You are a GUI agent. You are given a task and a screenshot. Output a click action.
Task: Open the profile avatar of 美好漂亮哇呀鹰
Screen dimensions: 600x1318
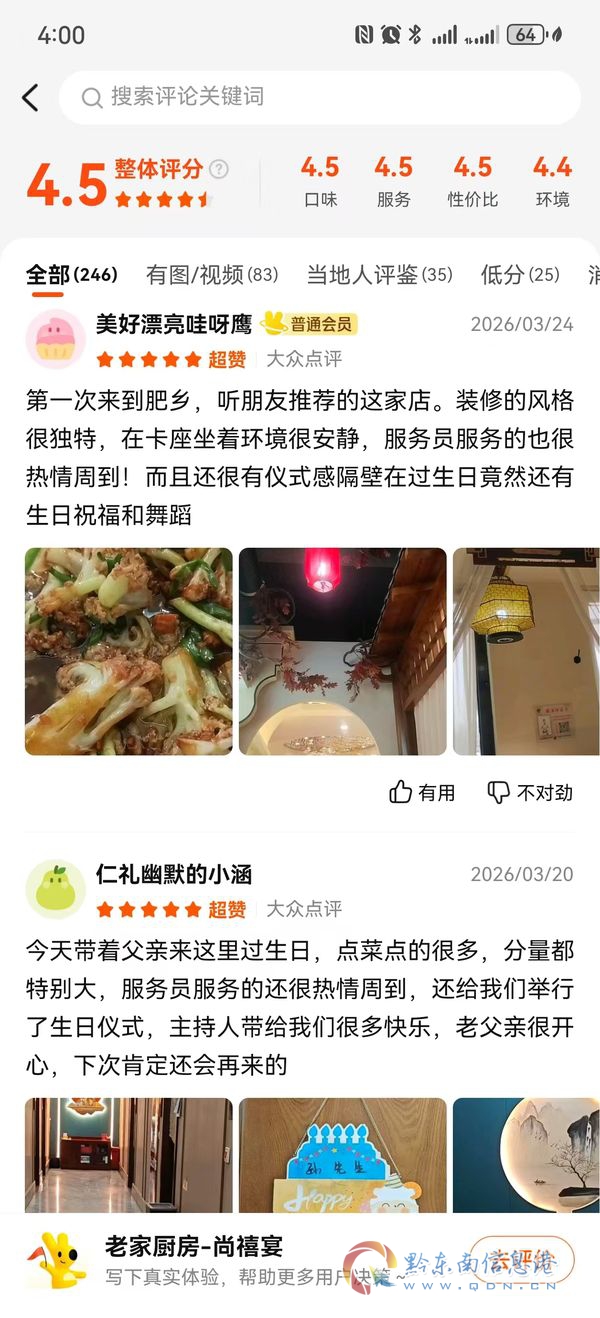tap(55, 340)
